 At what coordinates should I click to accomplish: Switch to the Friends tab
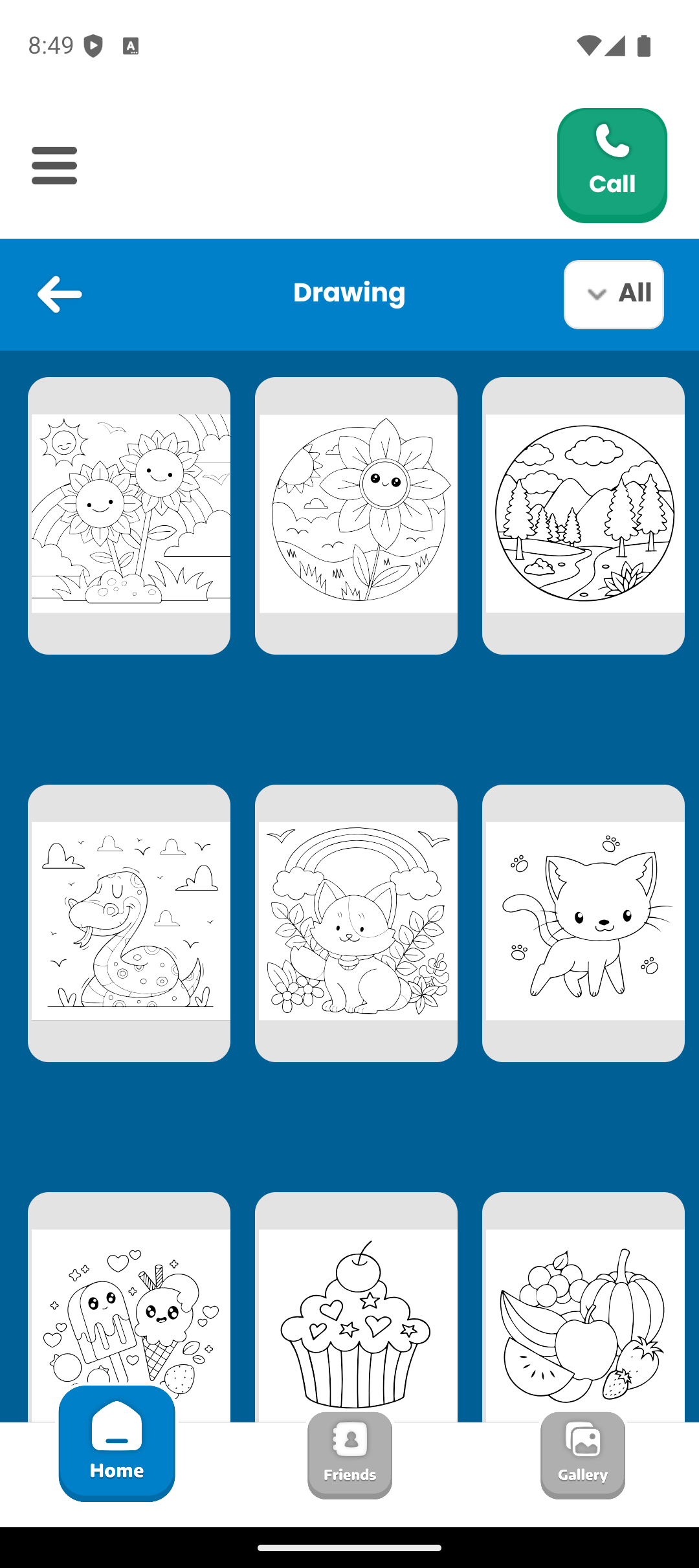point(349,1455)
